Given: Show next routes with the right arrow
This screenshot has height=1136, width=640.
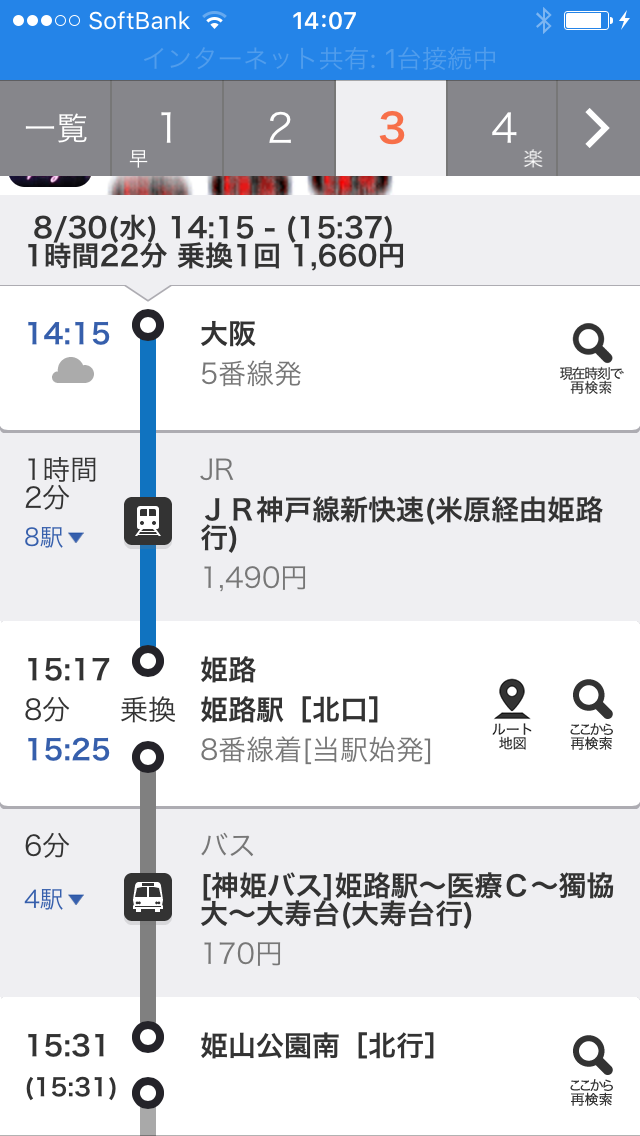Looking at the screenshot, I should [599, 128].
